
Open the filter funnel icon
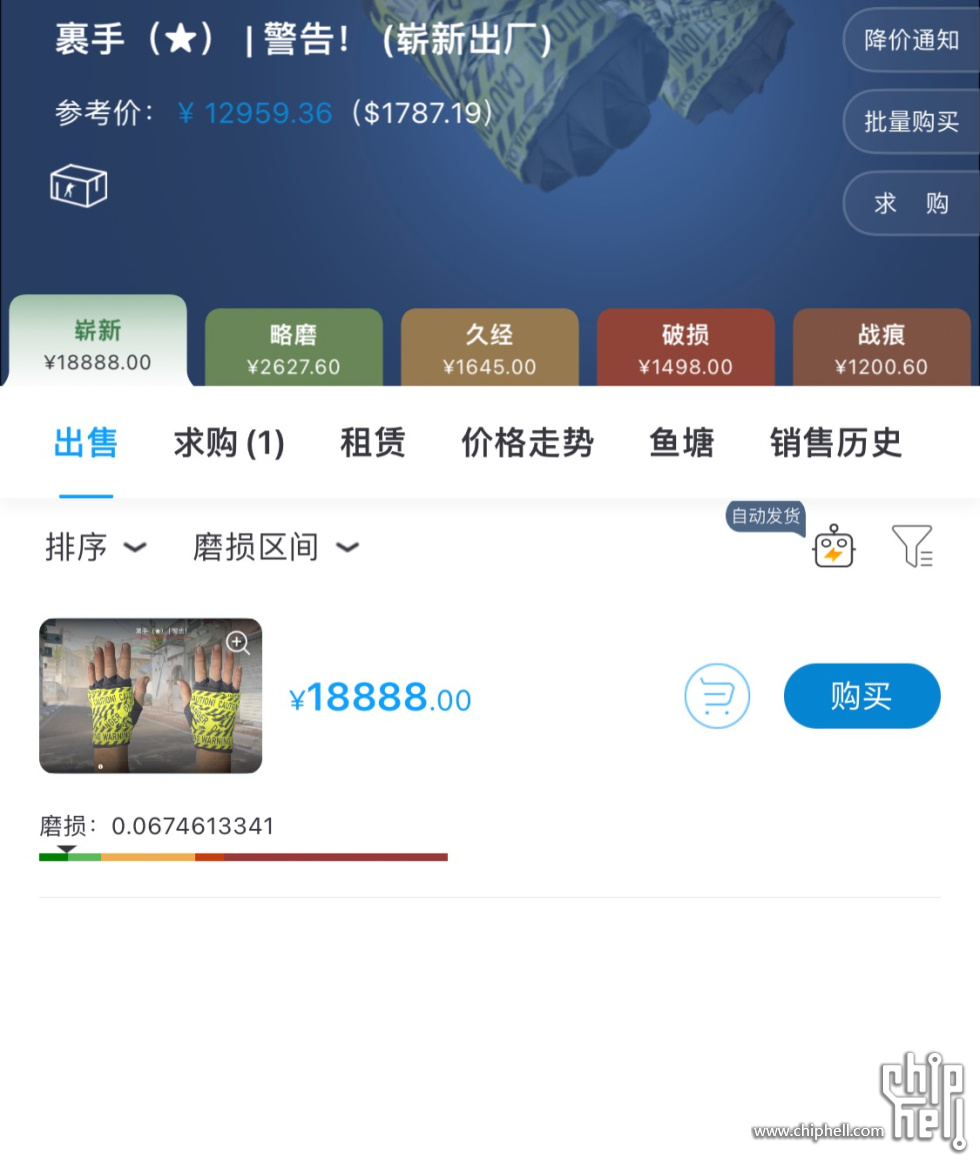coord(912,546)
